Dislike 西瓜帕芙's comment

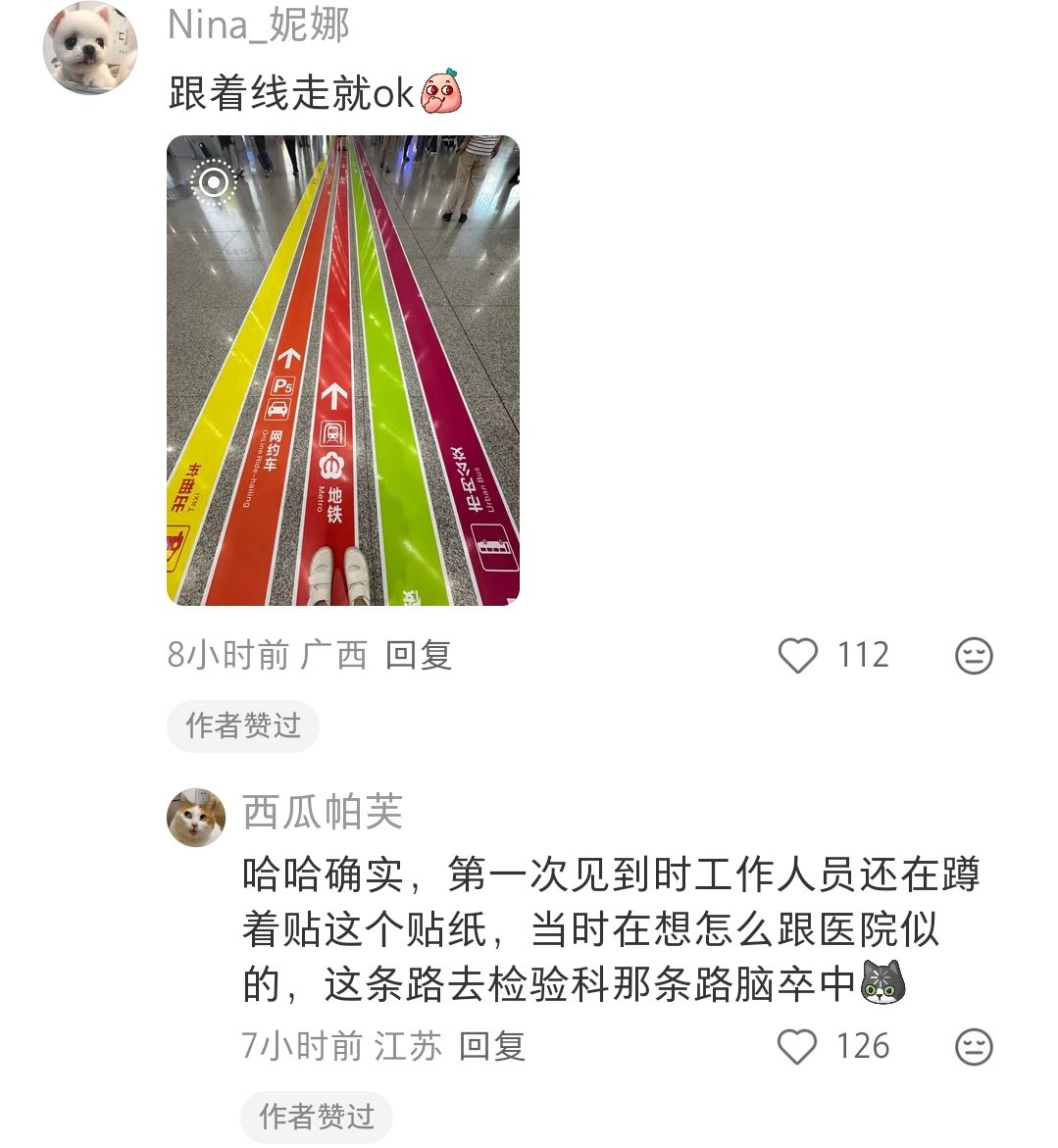click(974, 1046)
